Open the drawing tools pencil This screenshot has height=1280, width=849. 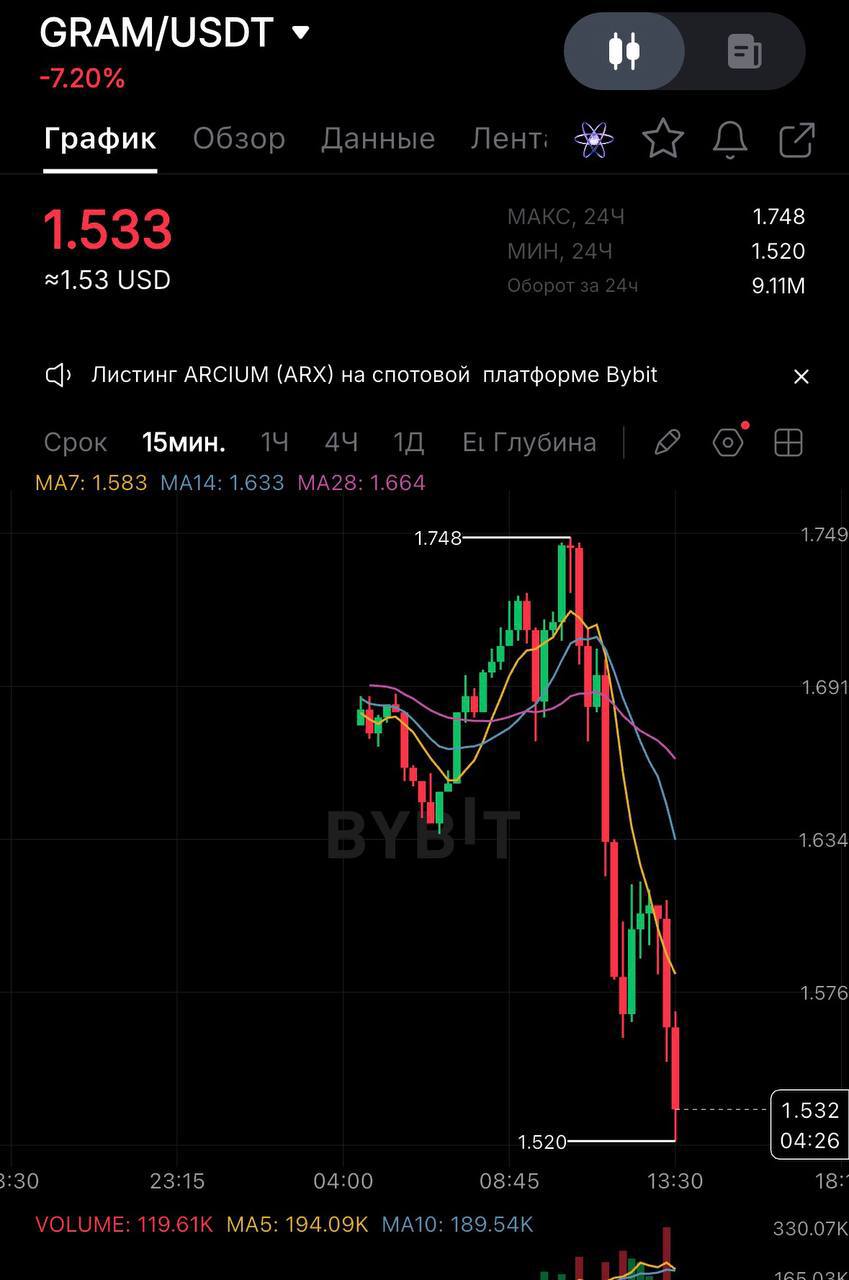coord(667,442)
